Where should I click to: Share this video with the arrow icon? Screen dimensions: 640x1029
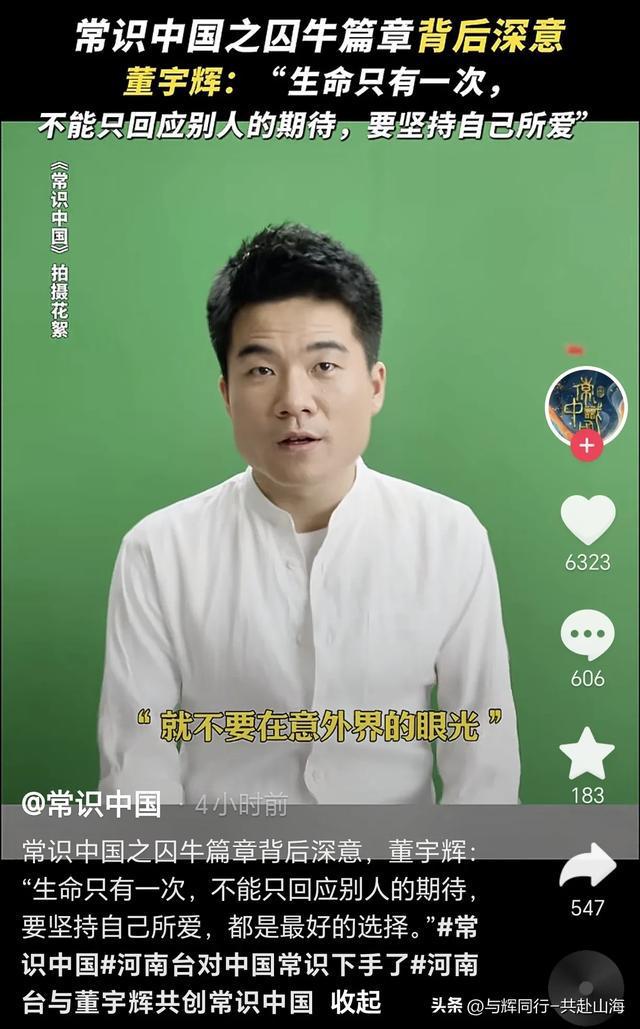[587, 866]
